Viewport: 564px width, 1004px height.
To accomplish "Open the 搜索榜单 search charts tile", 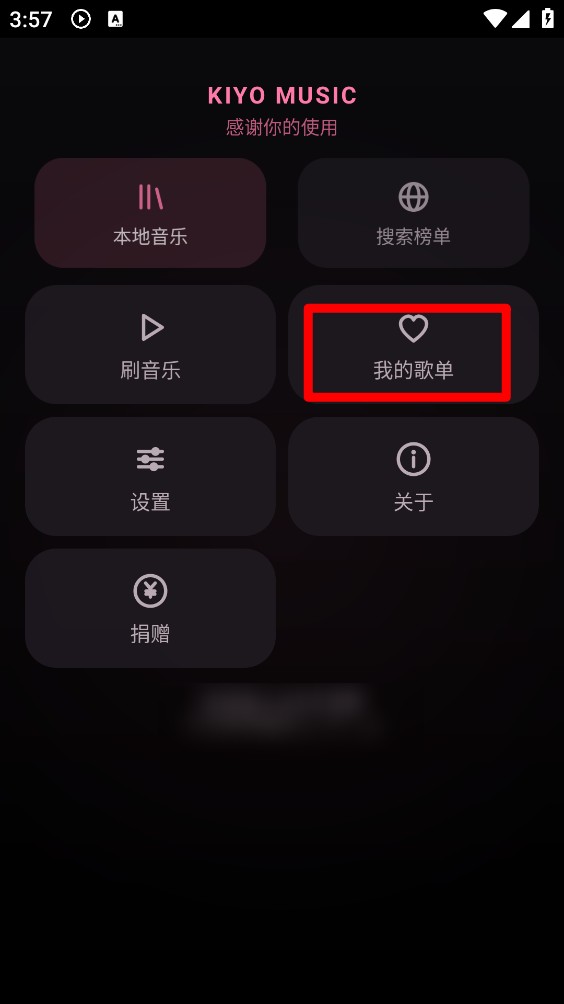I will coord(414,213).
